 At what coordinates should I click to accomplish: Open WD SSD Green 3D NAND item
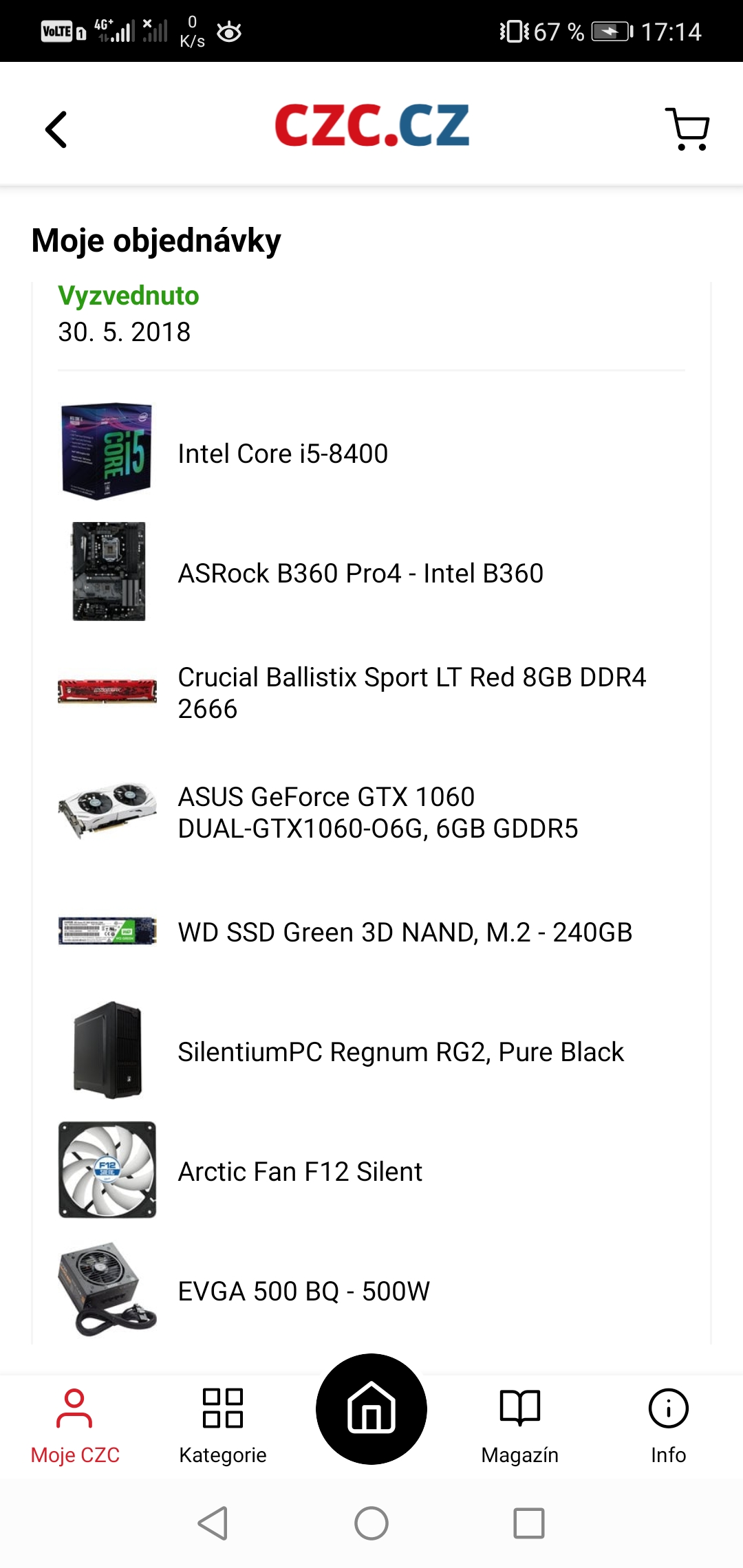click(x=405, y=932)
